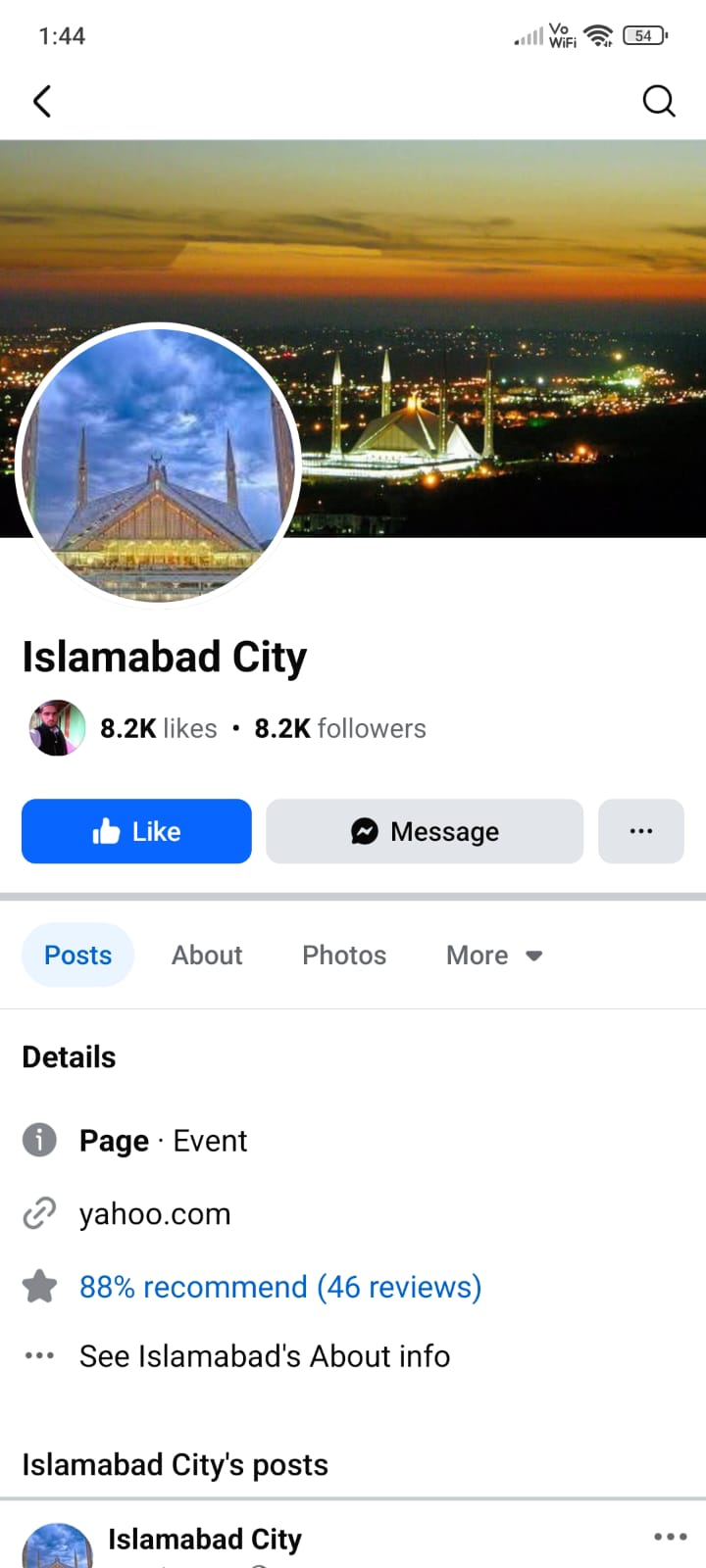Screen dimensions: 706x1568
Task: Open the More dropdown in the tab bar
Action: (x=493, y=955)
